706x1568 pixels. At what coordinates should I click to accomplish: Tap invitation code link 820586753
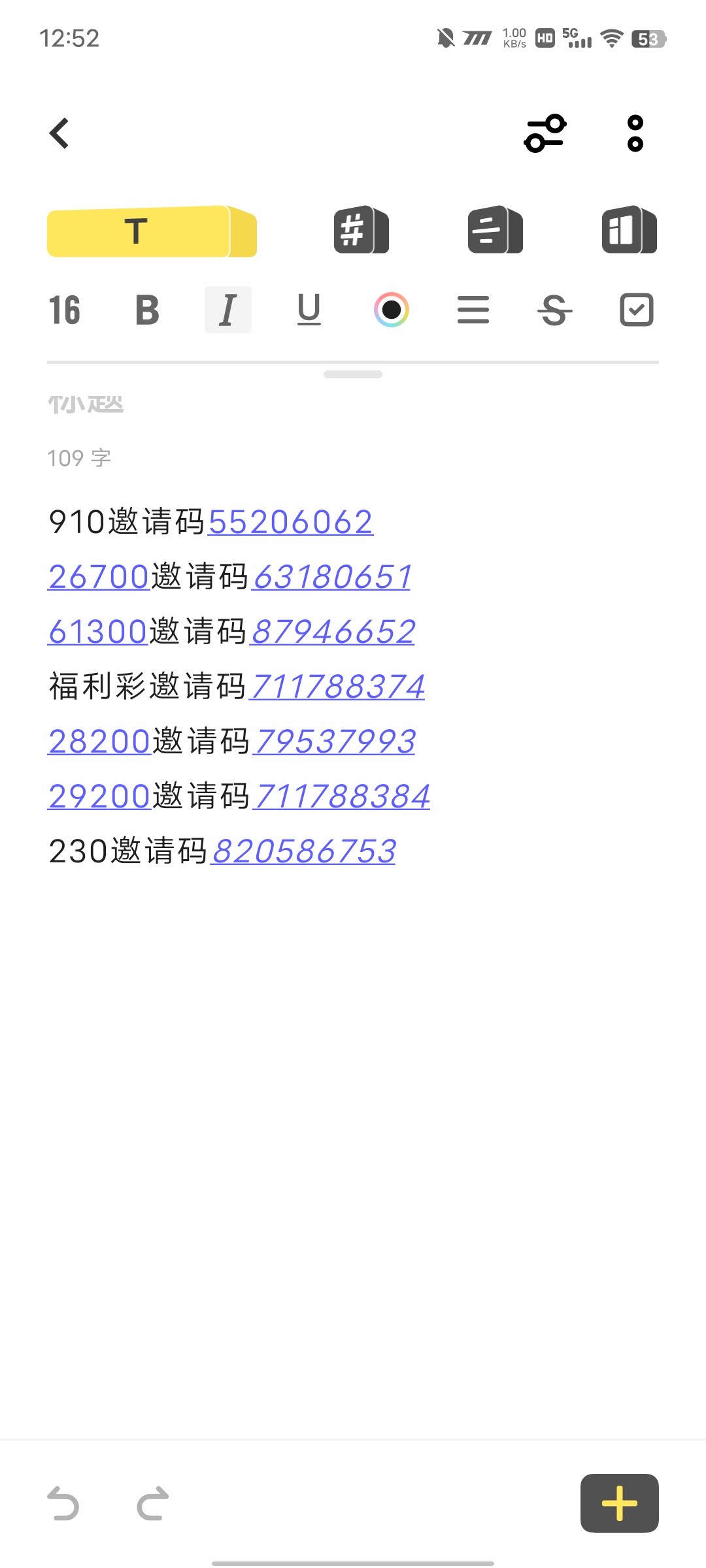pyautogui.click(x=303, y=851)
